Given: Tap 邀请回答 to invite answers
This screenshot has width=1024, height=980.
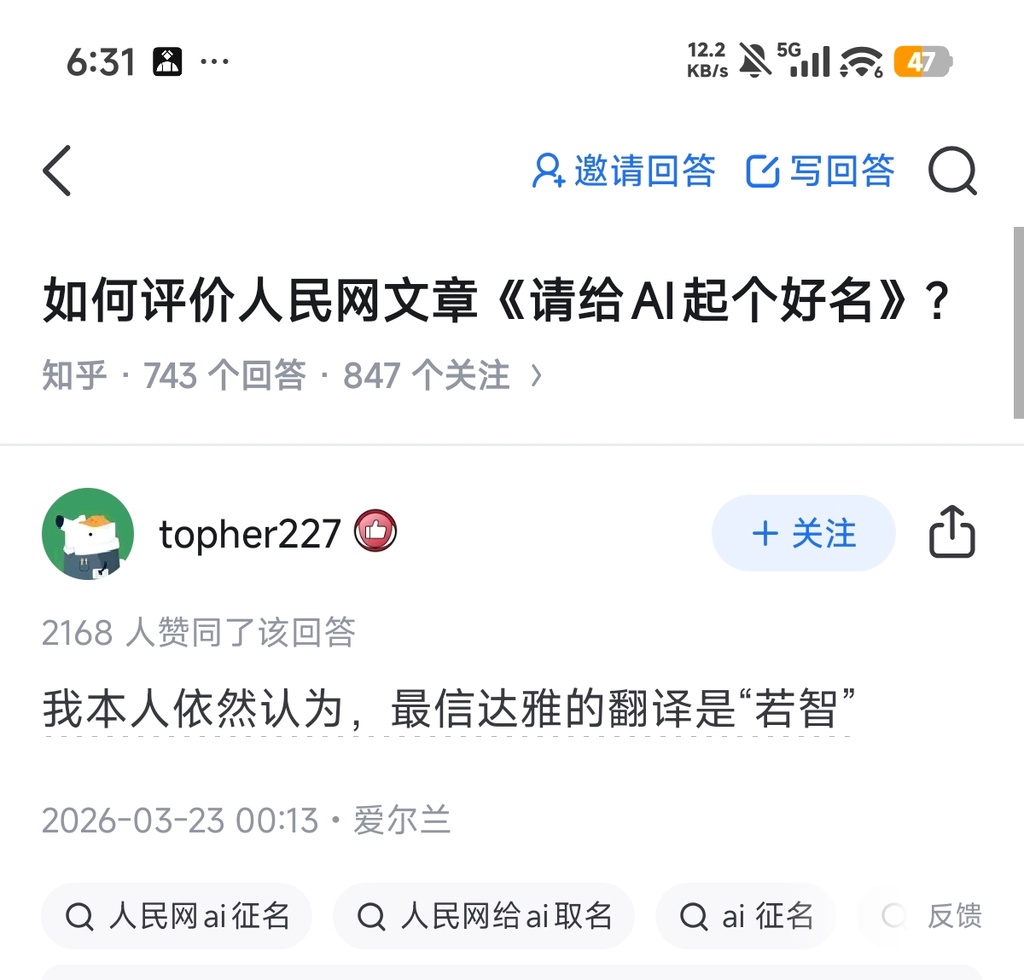Looking at the screenshot, I should tap(624, 171).
